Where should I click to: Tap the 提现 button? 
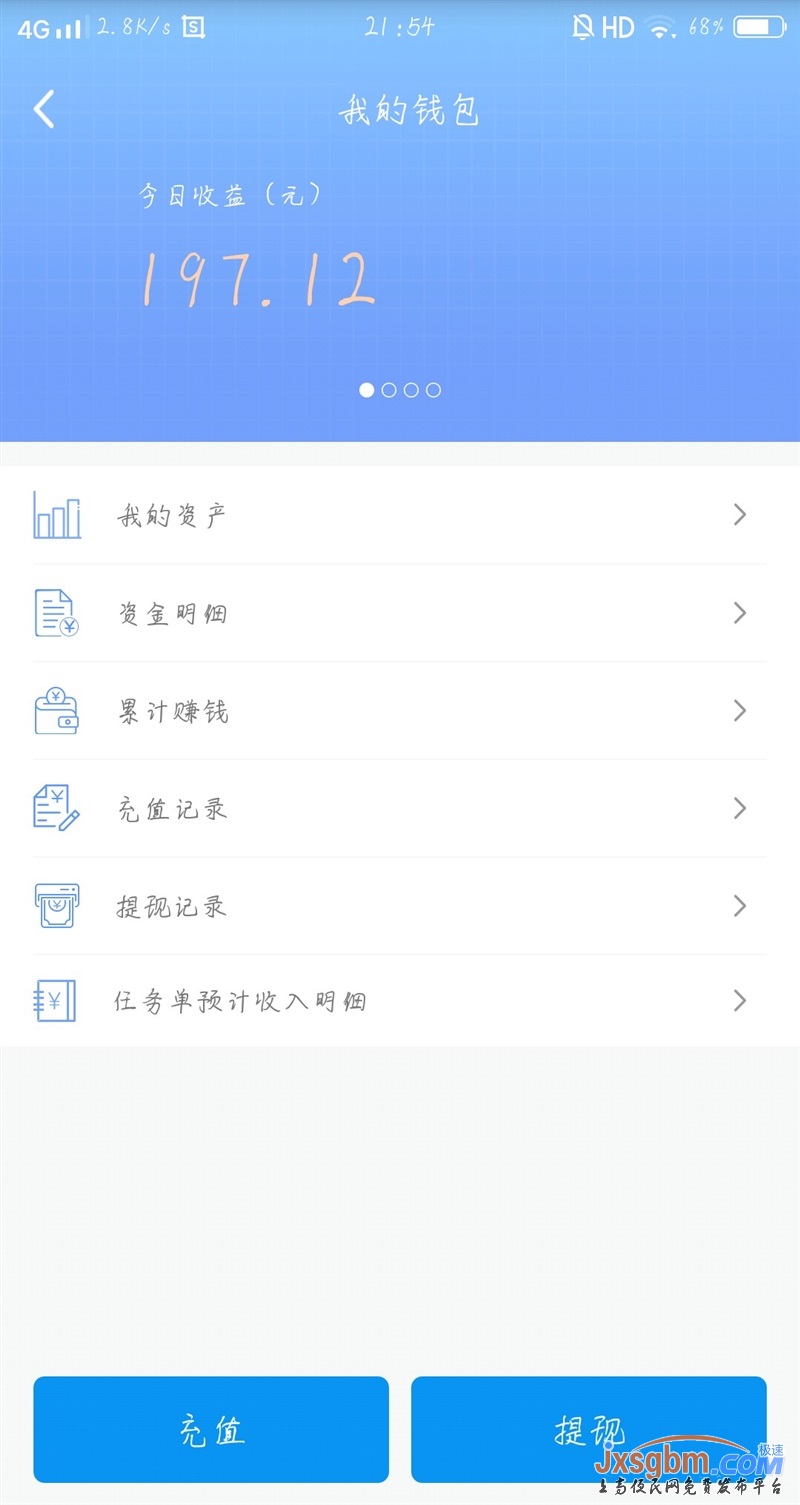point(589,1429)
